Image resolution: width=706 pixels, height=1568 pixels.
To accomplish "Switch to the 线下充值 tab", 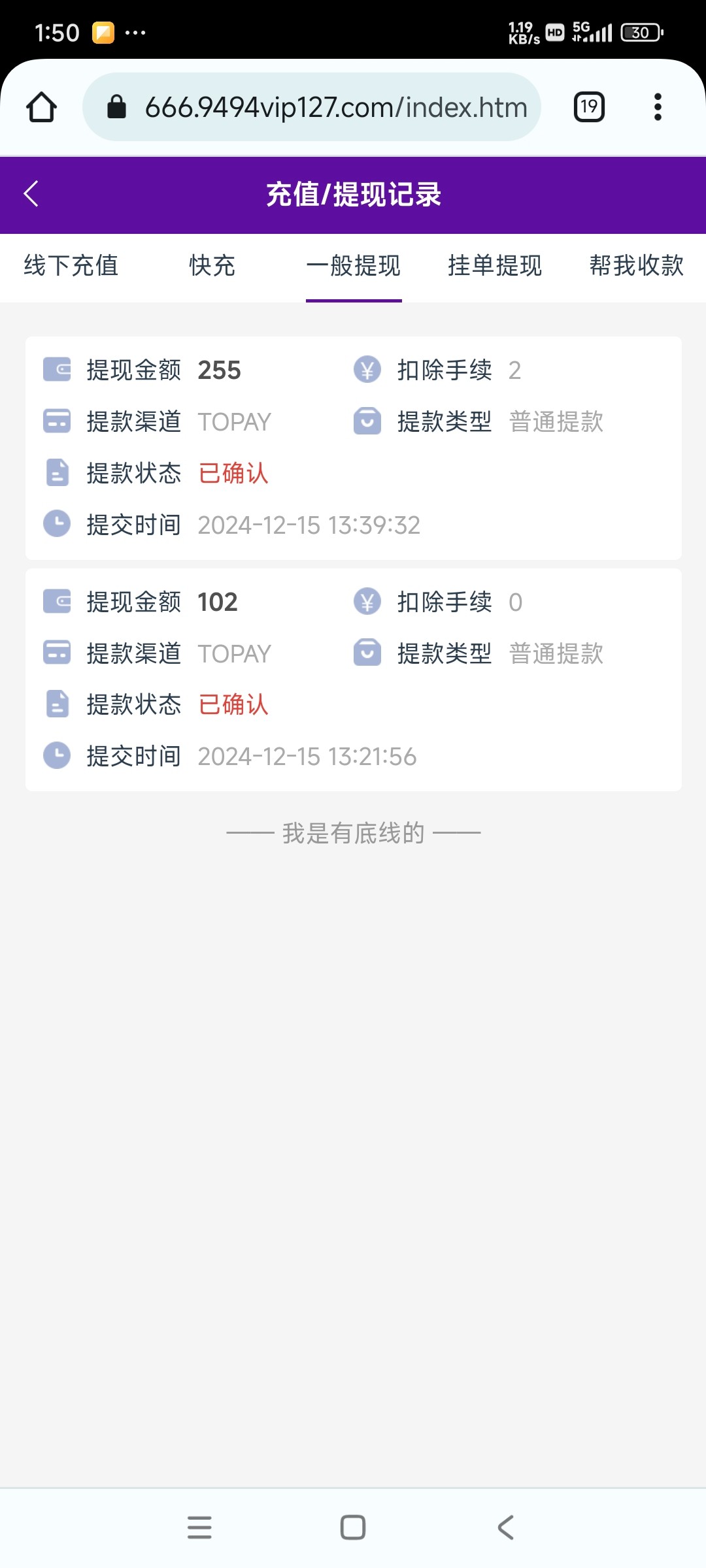I will click(71, 266).
